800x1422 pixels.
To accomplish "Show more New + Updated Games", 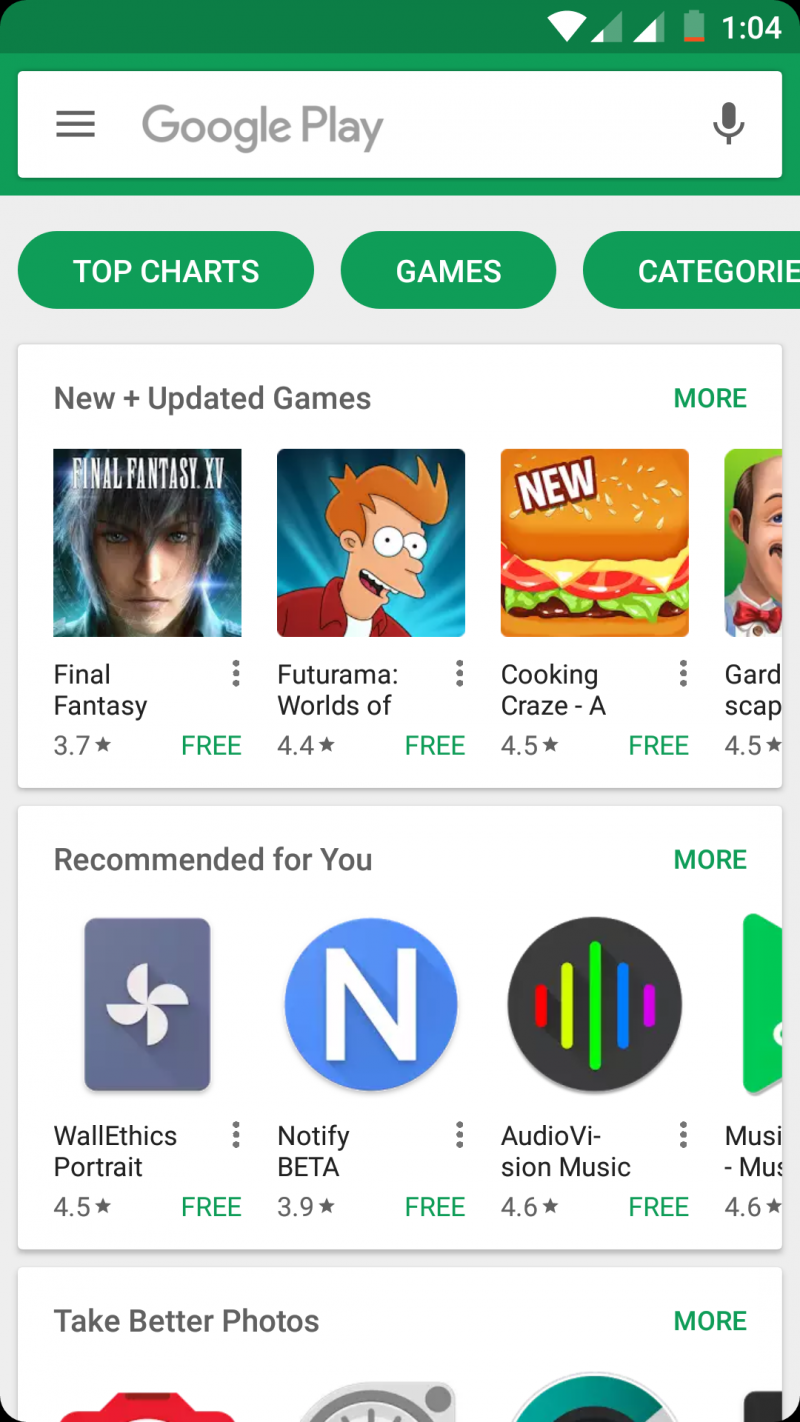I will pyautogui.click(x=710, y=398).
